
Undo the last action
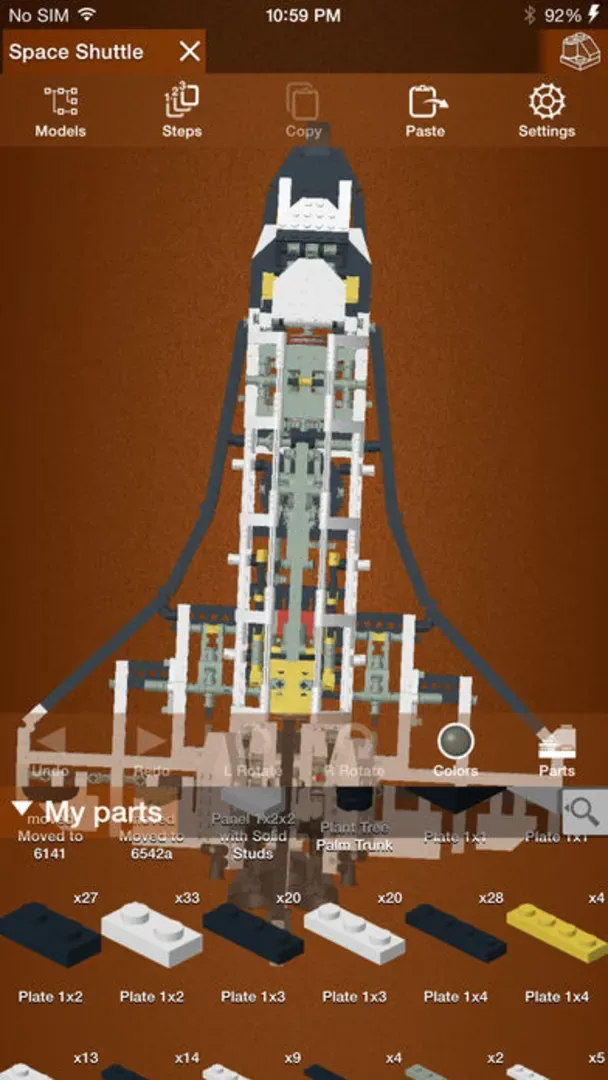tap(50, 750)
